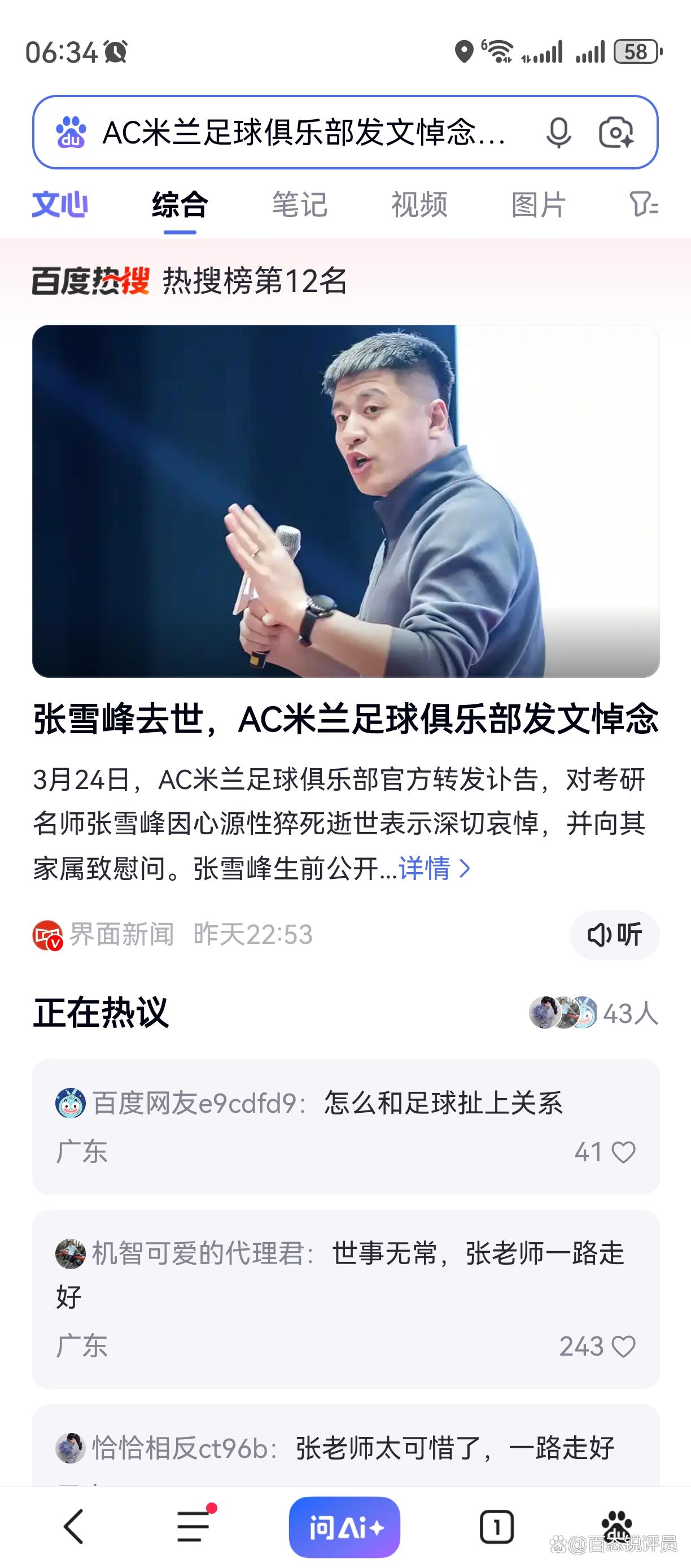Switch to the 图片 tab
The width and height of the screenshot is (691, 1568).
pos(539,204)
